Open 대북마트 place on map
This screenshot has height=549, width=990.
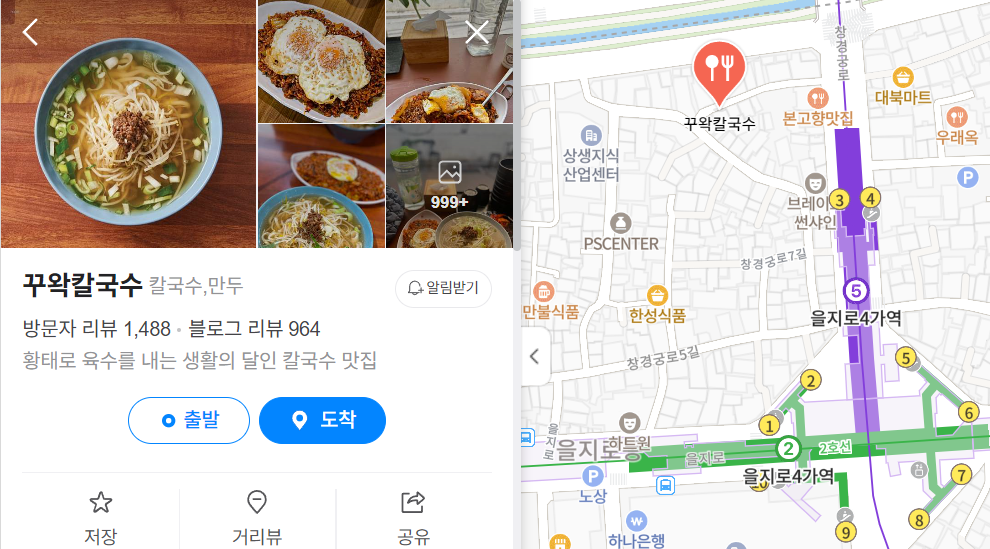903,78
